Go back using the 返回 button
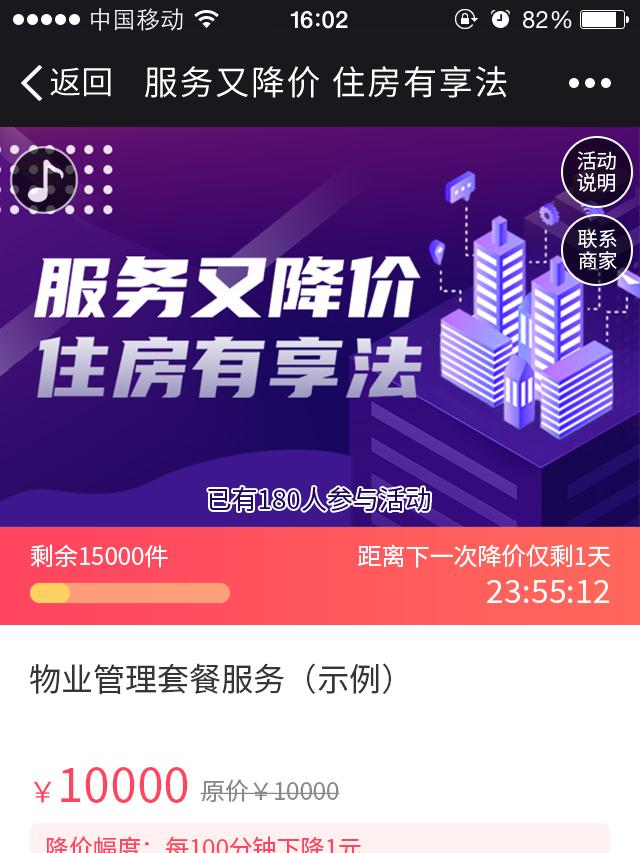 66,83
